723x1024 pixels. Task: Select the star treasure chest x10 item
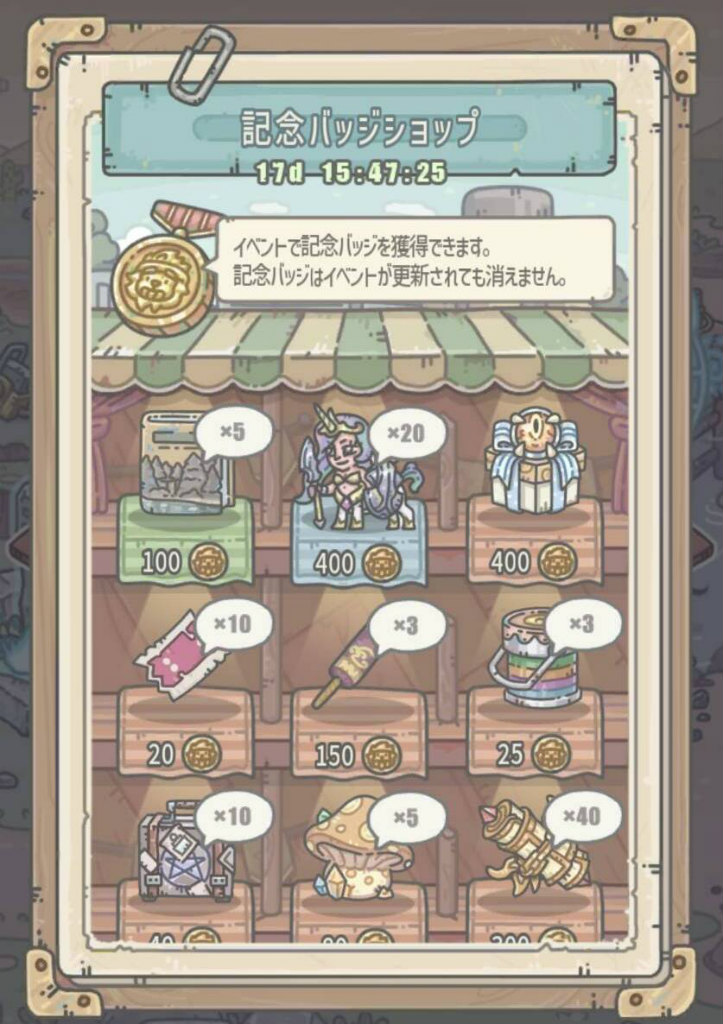click(183, 860)
